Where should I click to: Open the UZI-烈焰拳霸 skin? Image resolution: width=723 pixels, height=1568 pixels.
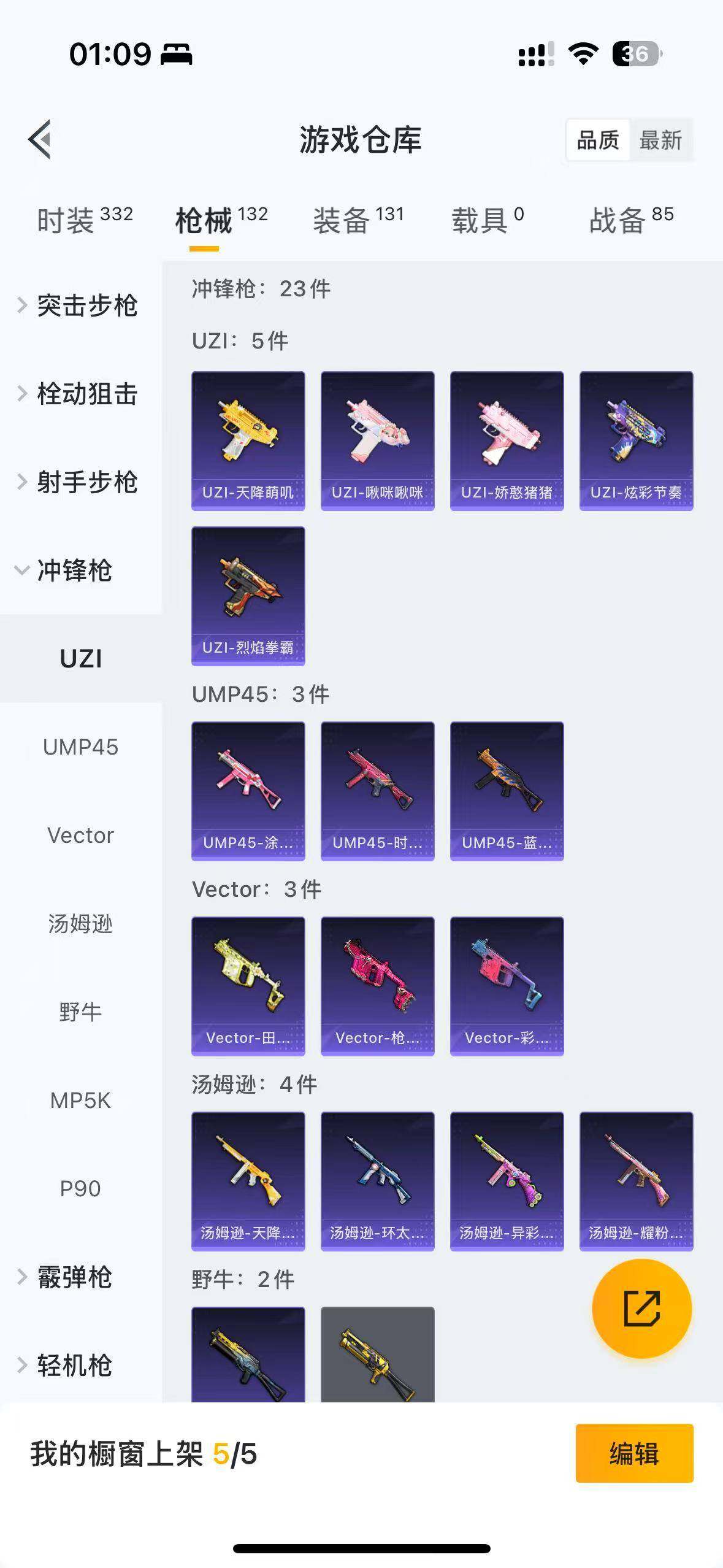click(x=248, y=596)
